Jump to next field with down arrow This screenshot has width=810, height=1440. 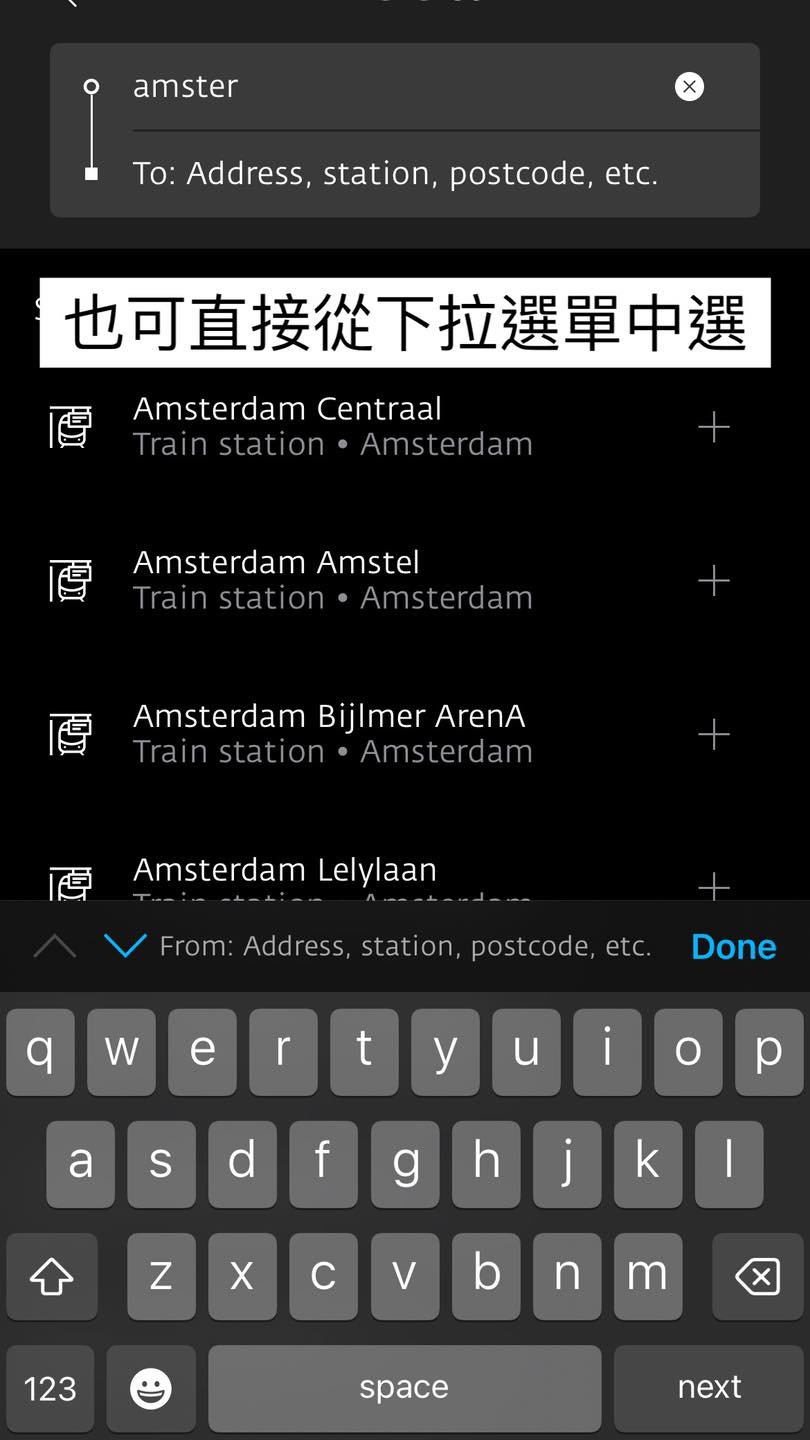(x=125, y=946)
